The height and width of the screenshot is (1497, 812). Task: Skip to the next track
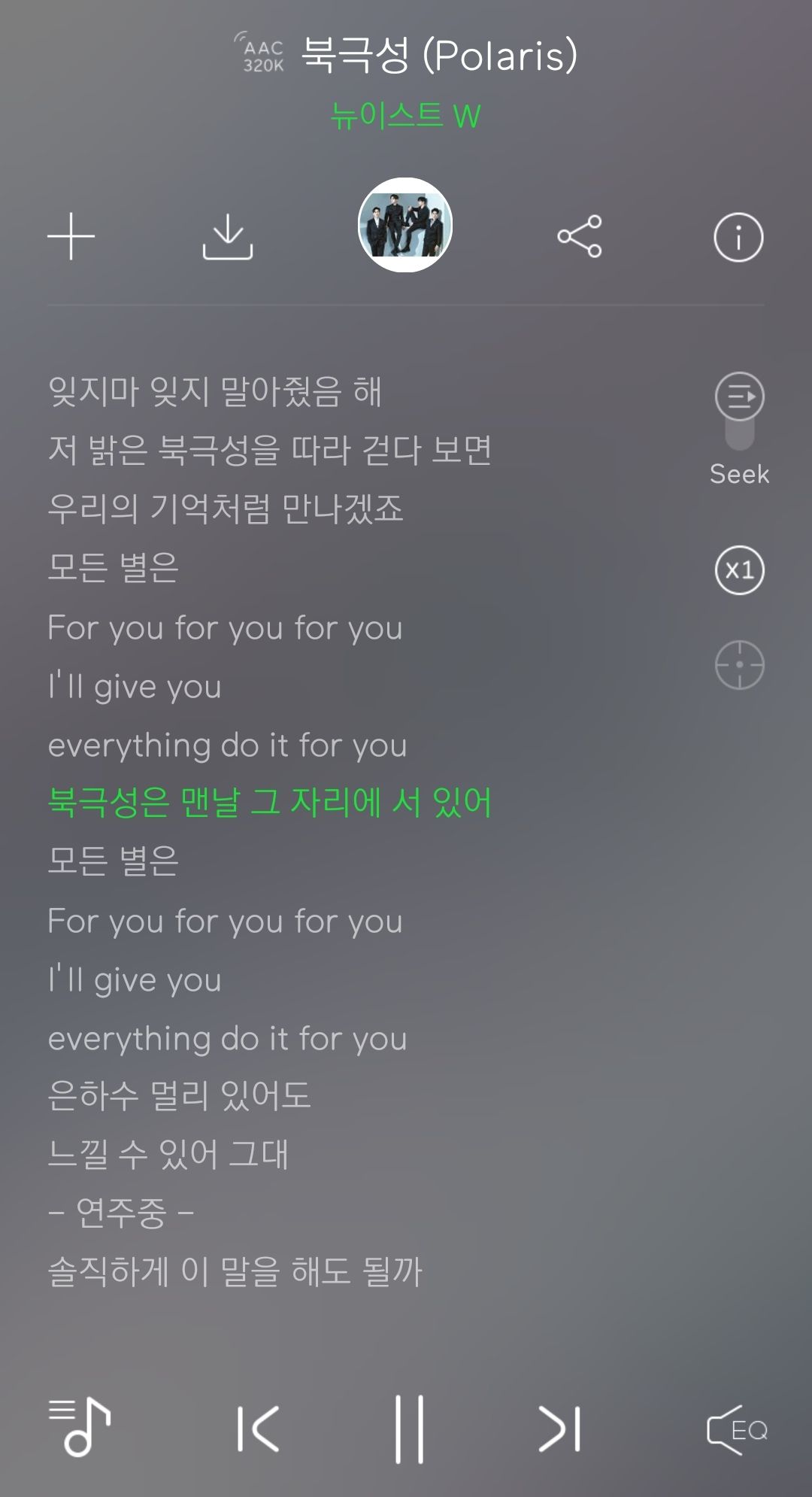pos(560,1429)
